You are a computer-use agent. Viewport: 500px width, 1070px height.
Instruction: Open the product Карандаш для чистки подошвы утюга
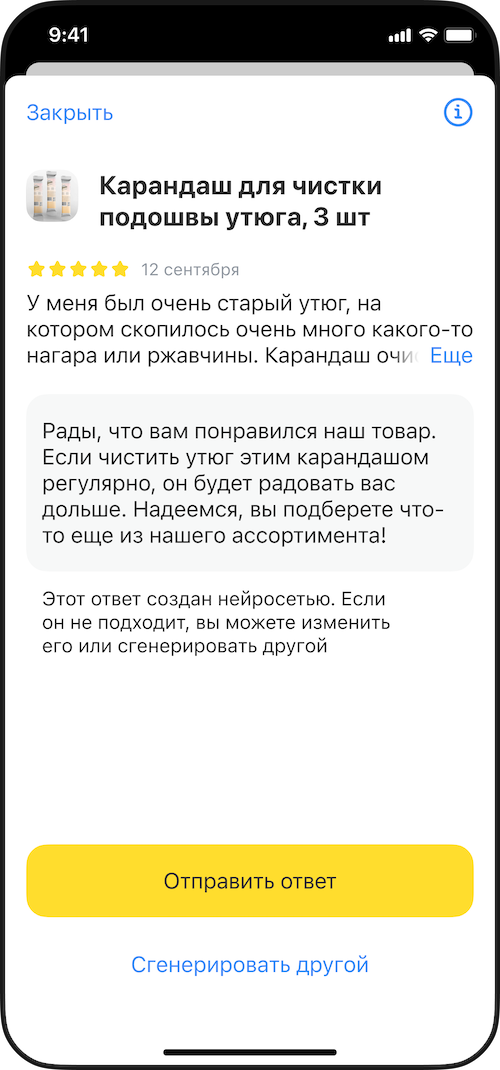point(241,202)
